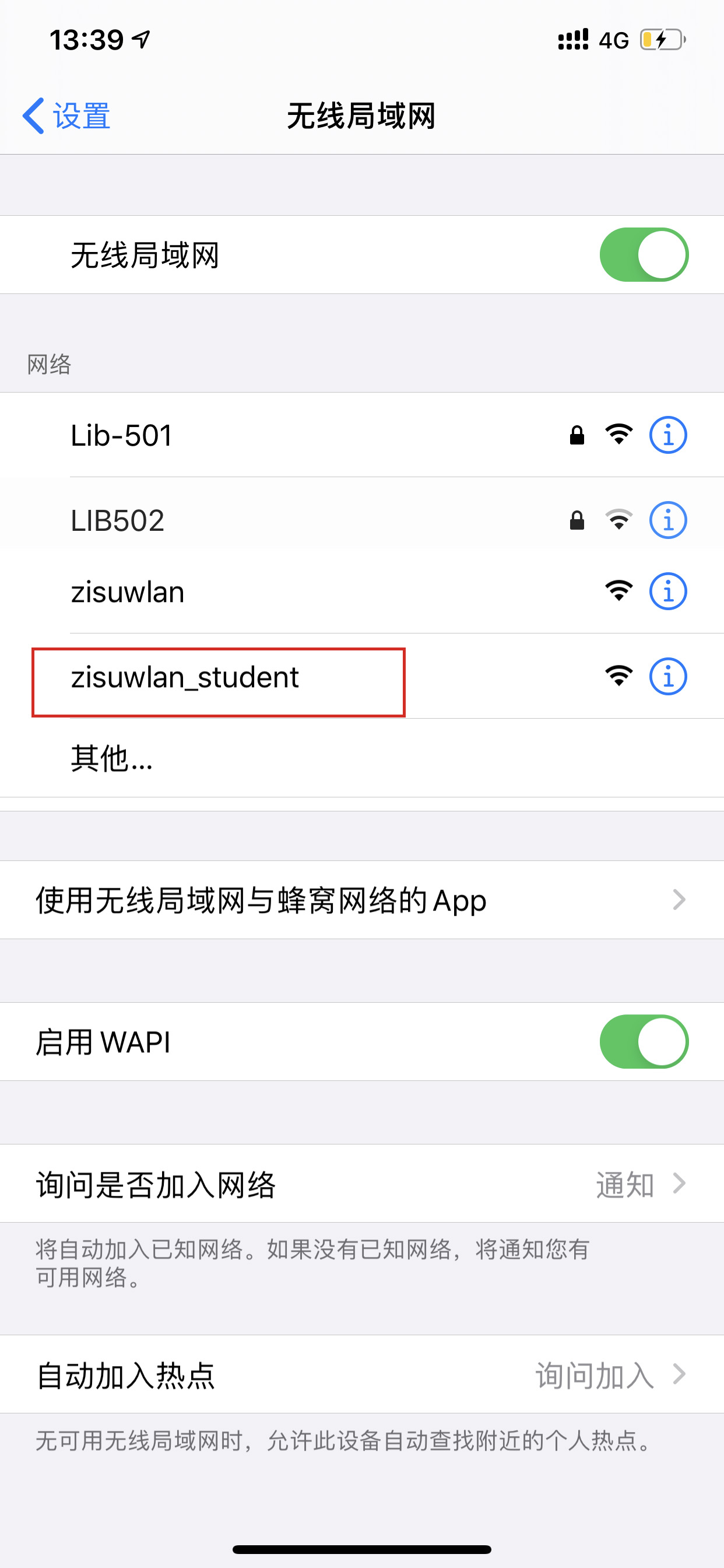Open 自动加入热点 setting
The height and width of the screenshot is (1568, 724).
tap(362, 1374)
